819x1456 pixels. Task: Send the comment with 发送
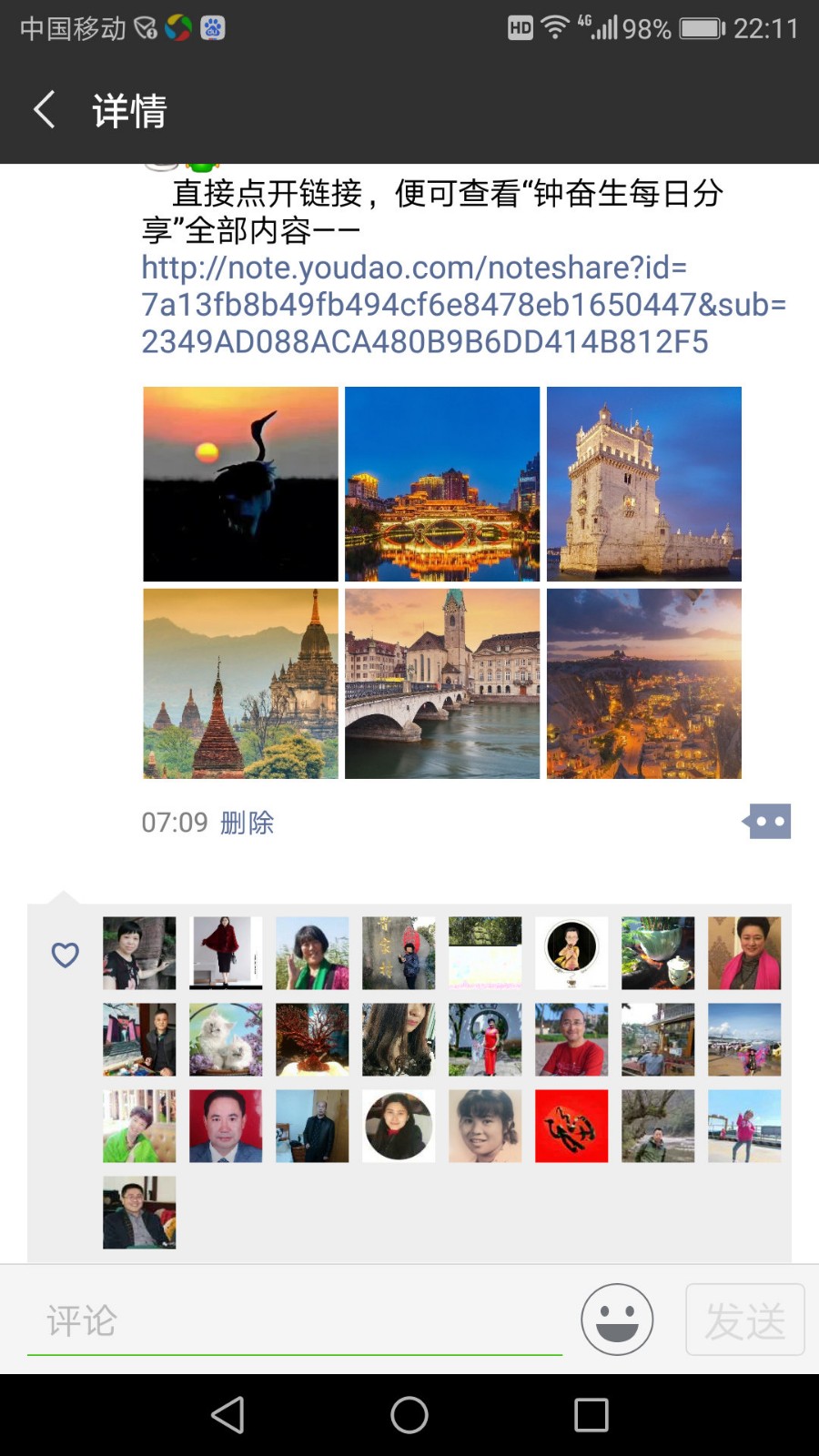point(744,1319)
